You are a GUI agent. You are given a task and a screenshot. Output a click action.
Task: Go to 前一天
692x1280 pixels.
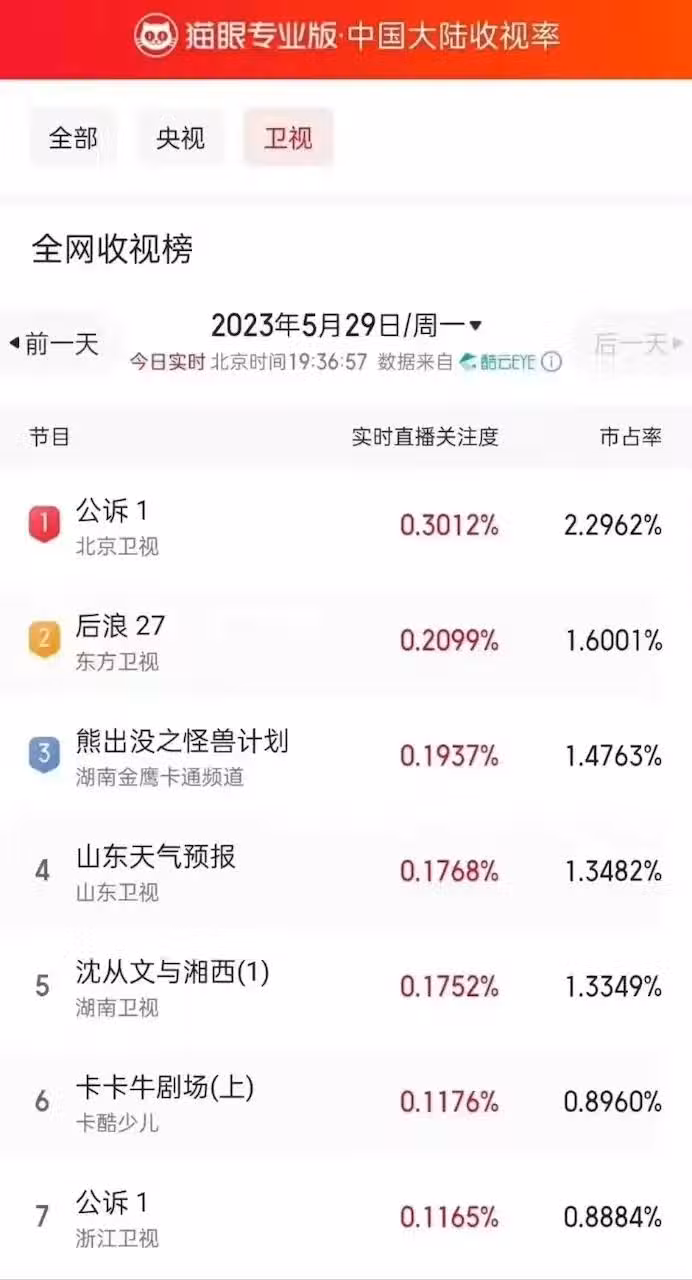point(55,345)
